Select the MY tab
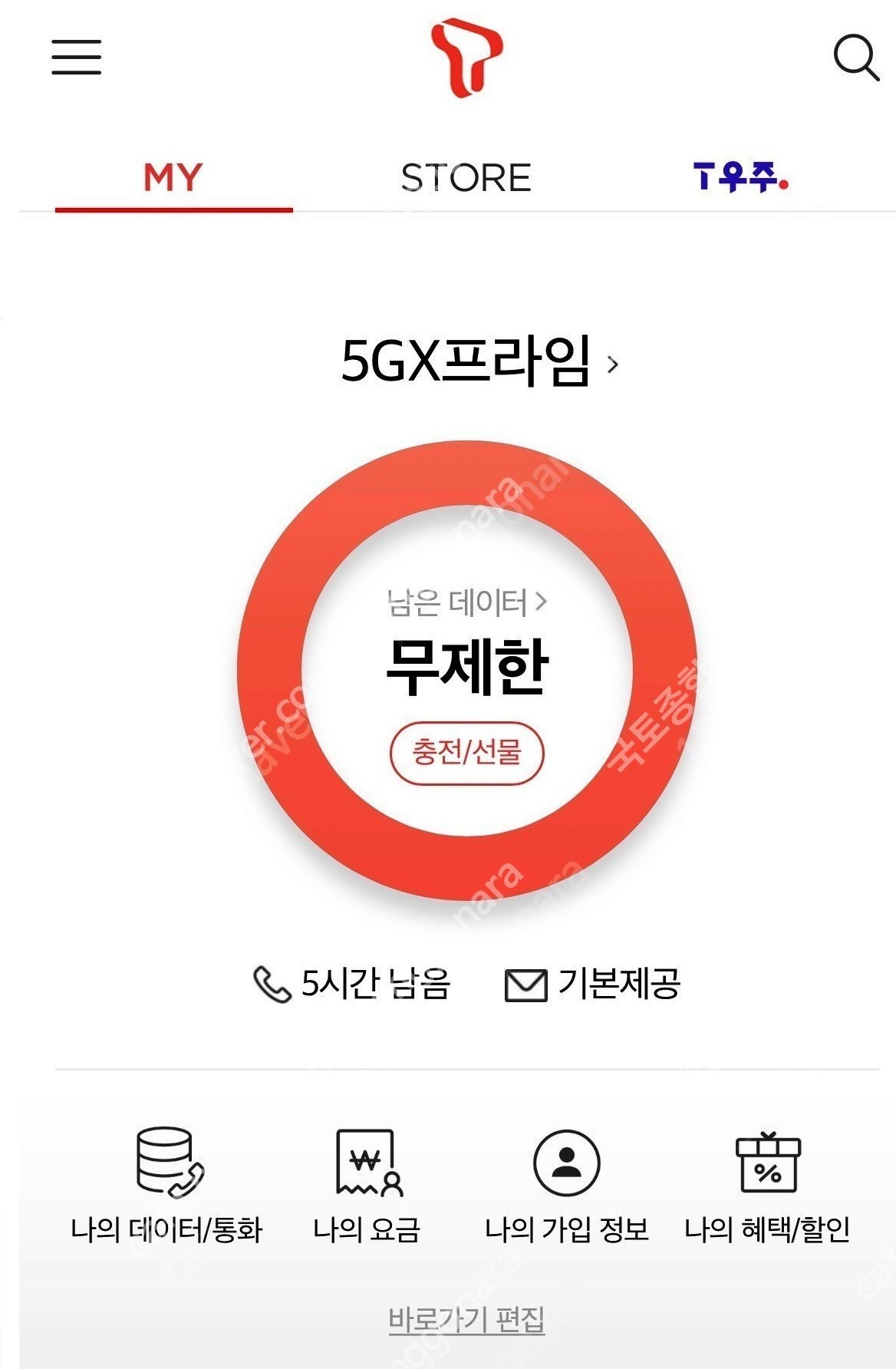896x1369 pixels. point(173,177)
